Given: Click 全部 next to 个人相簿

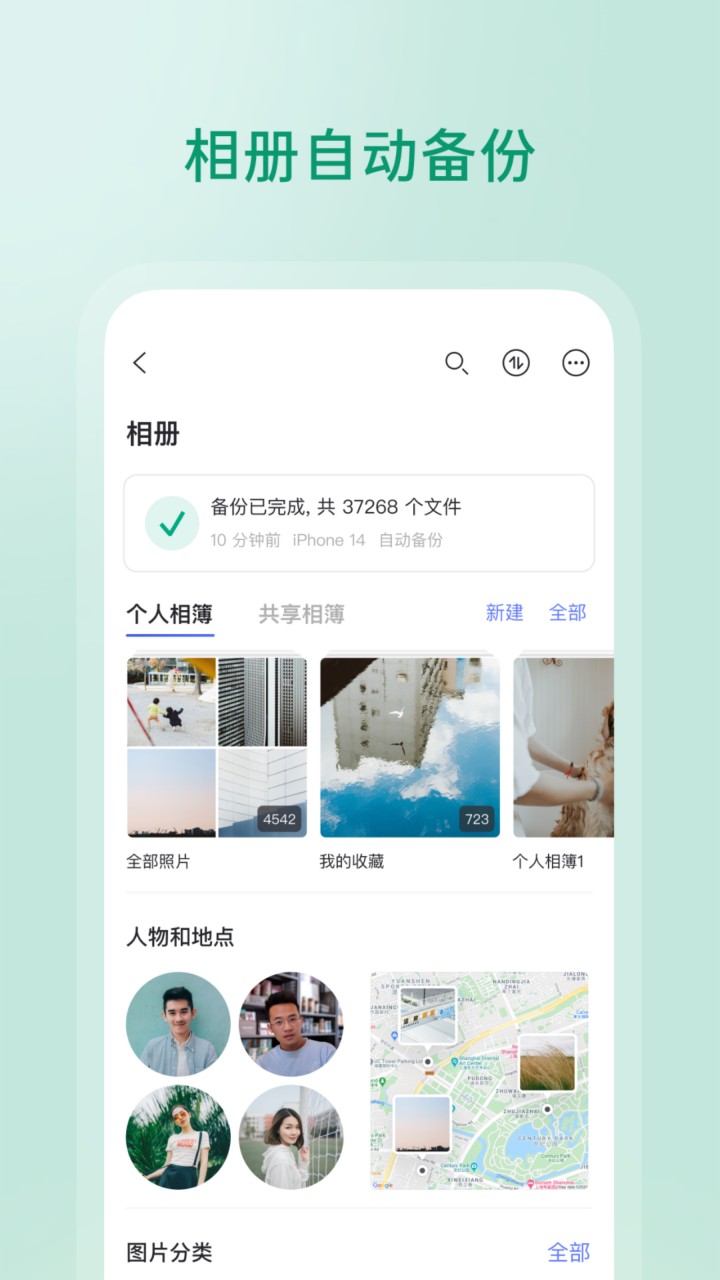Looking at the screenshot, I should click(570, 613).
